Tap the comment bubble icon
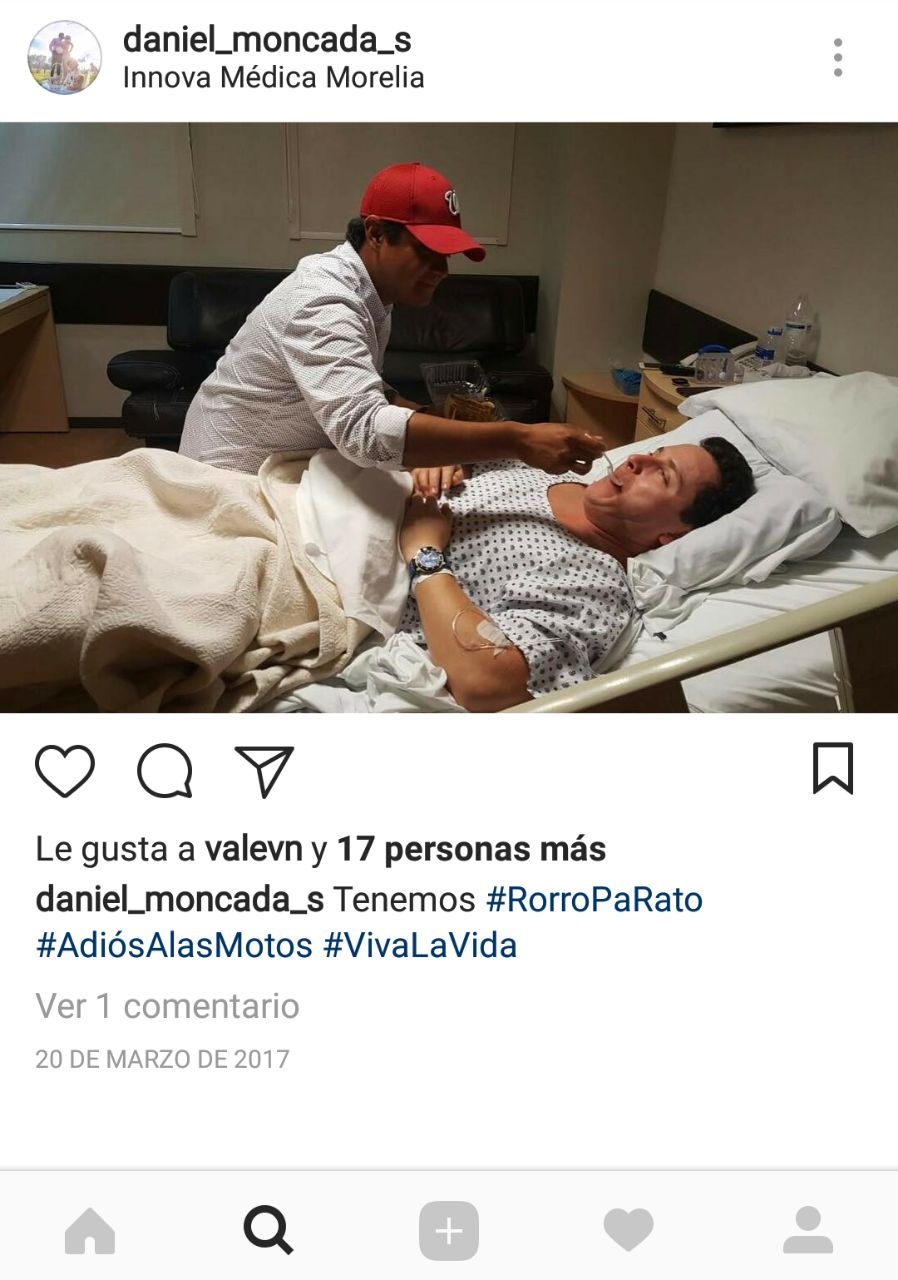 click(x=165, y=771)
